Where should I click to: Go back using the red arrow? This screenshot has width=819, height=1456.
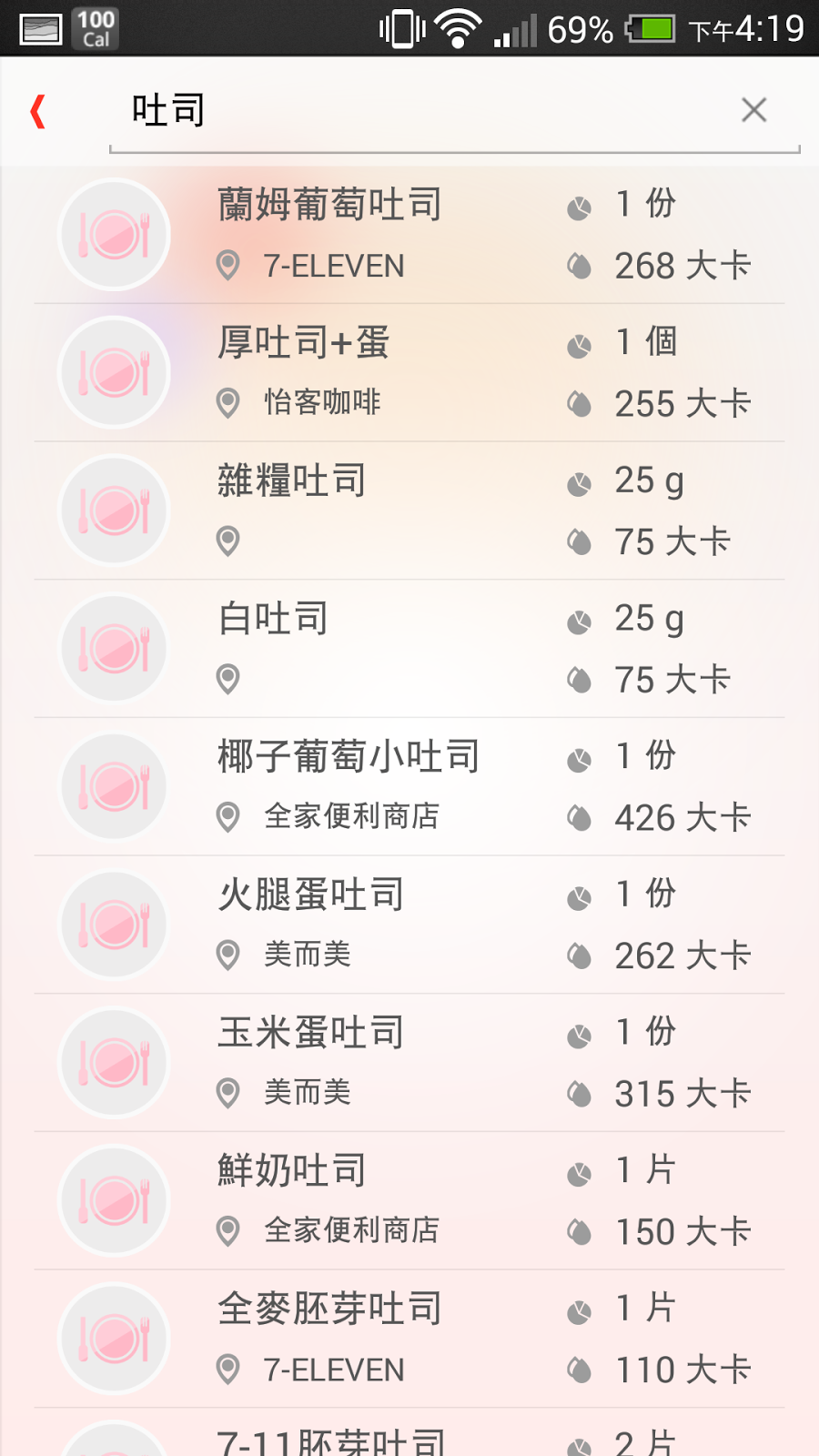click(x=38, y=111)
